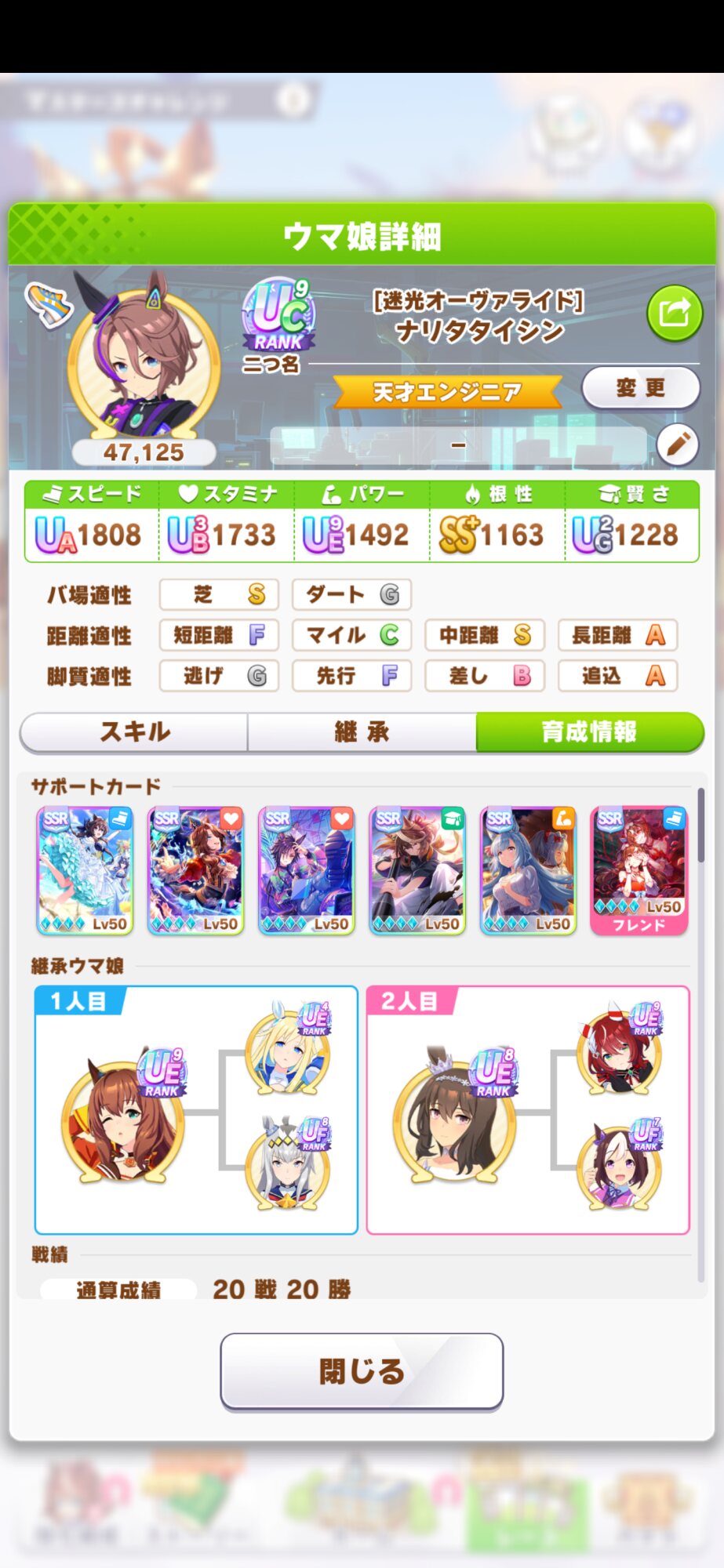Open the friend support card labeled フレンド

coord(639,871)
